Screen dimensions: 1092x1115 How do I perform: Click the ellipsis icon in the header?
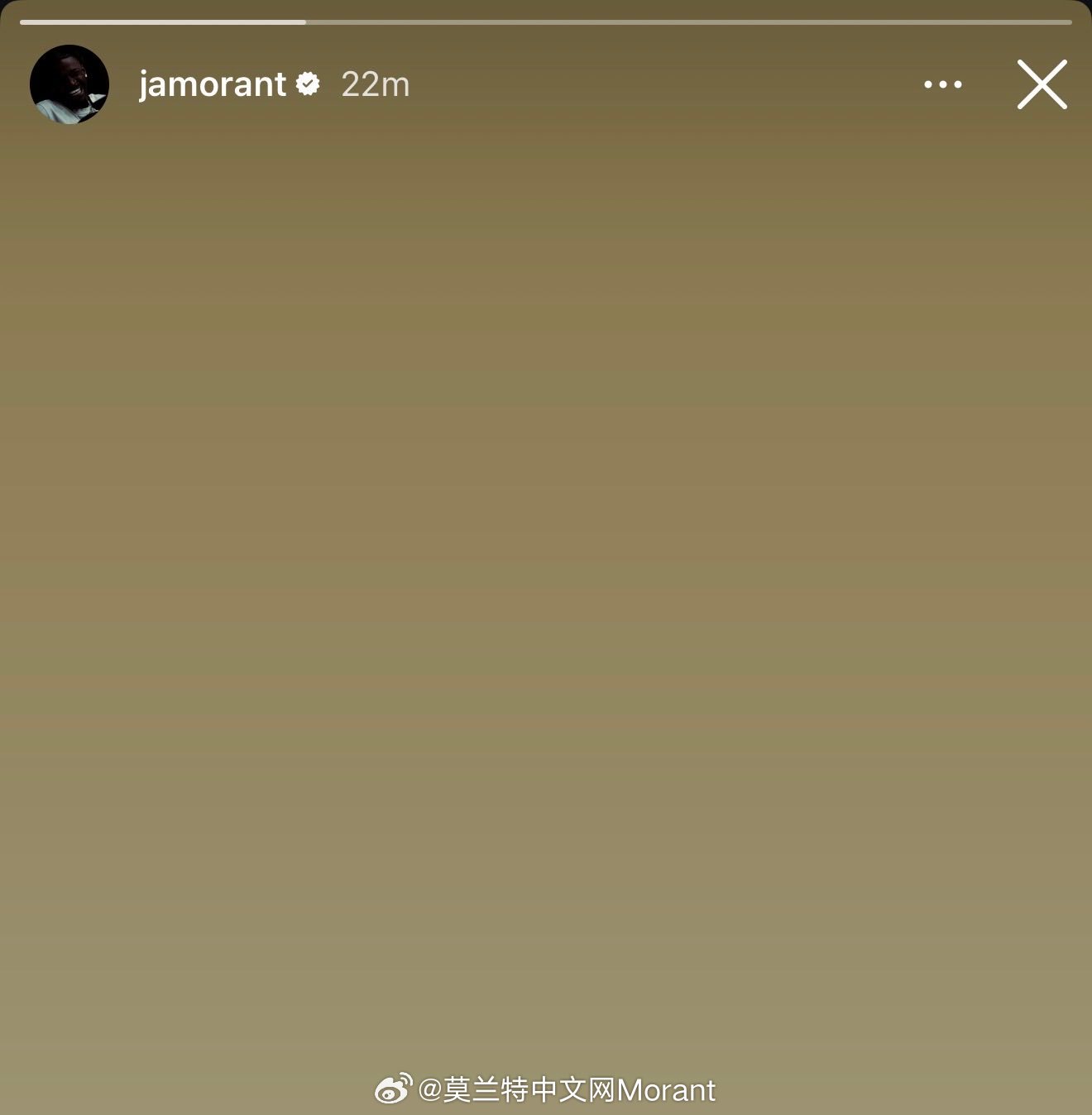(x=943, y=84)
